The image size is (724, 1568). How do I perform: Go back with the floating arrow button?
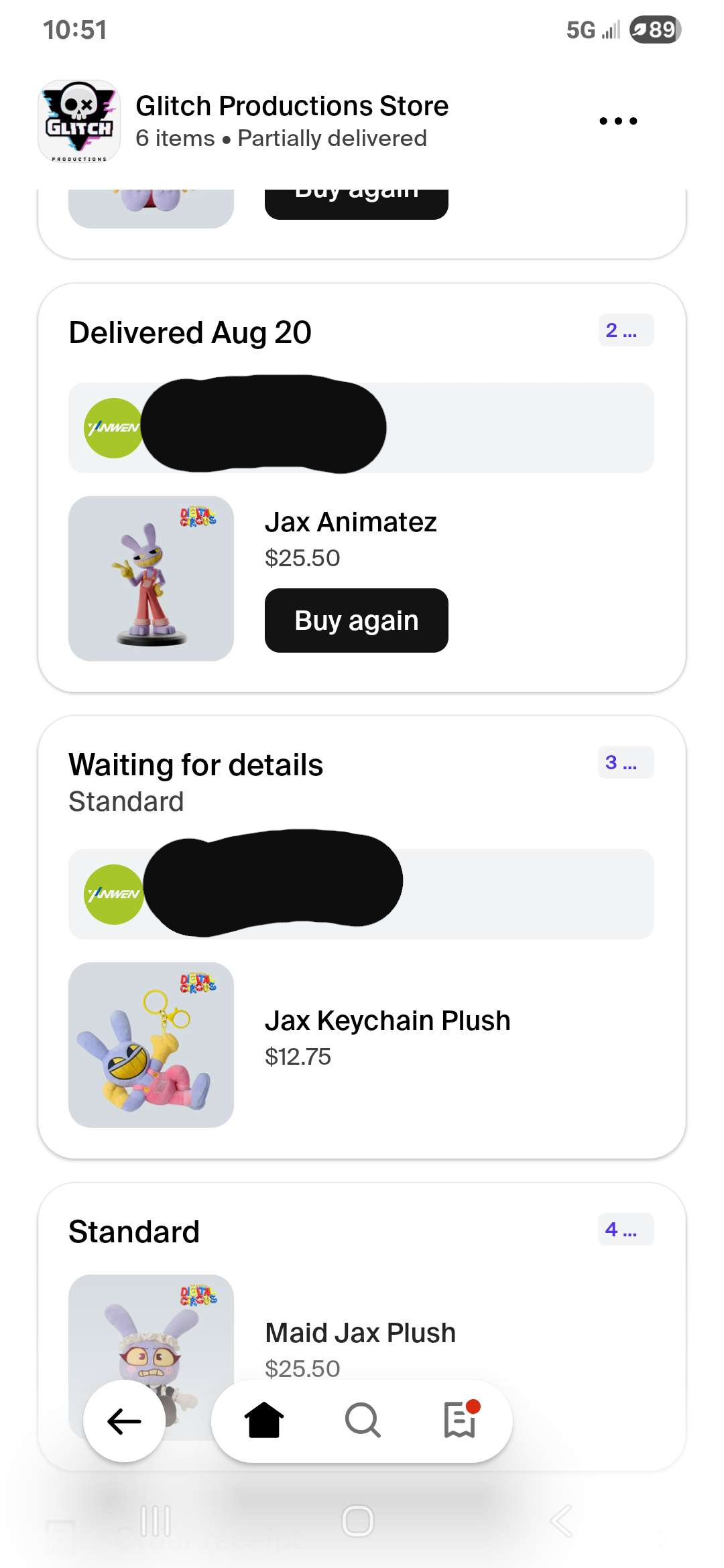pos(124,1421)
